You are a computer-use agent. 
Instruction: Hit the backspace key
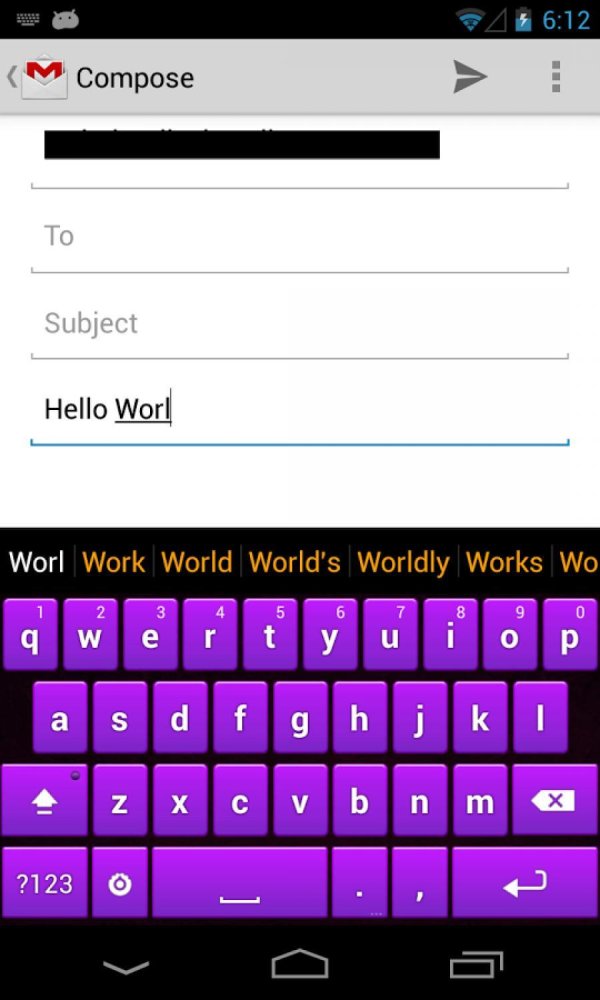(555, 801)
